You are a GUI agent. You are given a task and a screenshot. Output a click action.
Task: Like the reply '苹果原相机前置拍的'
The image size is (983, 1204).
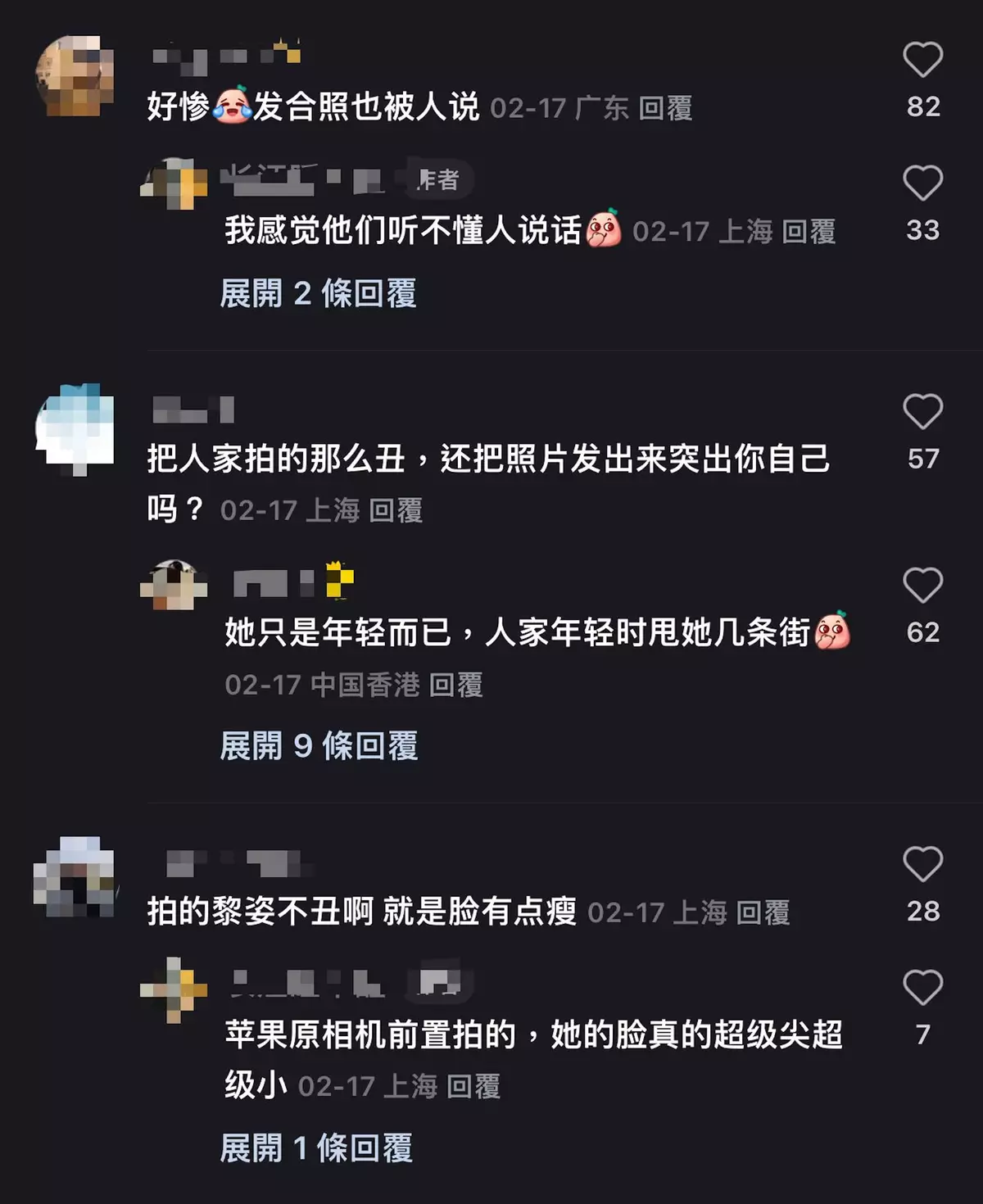(x=922, y=987)
